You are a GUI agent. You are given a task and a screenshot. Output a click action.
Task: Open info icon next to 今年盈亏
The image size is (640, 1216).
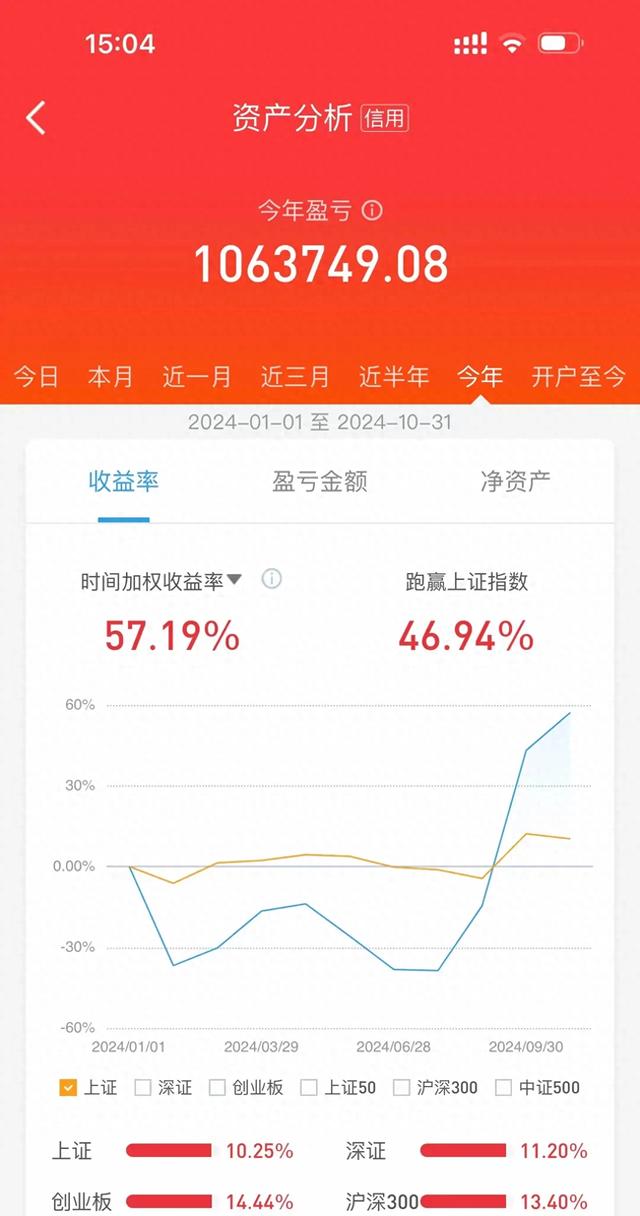click(372, 211)
